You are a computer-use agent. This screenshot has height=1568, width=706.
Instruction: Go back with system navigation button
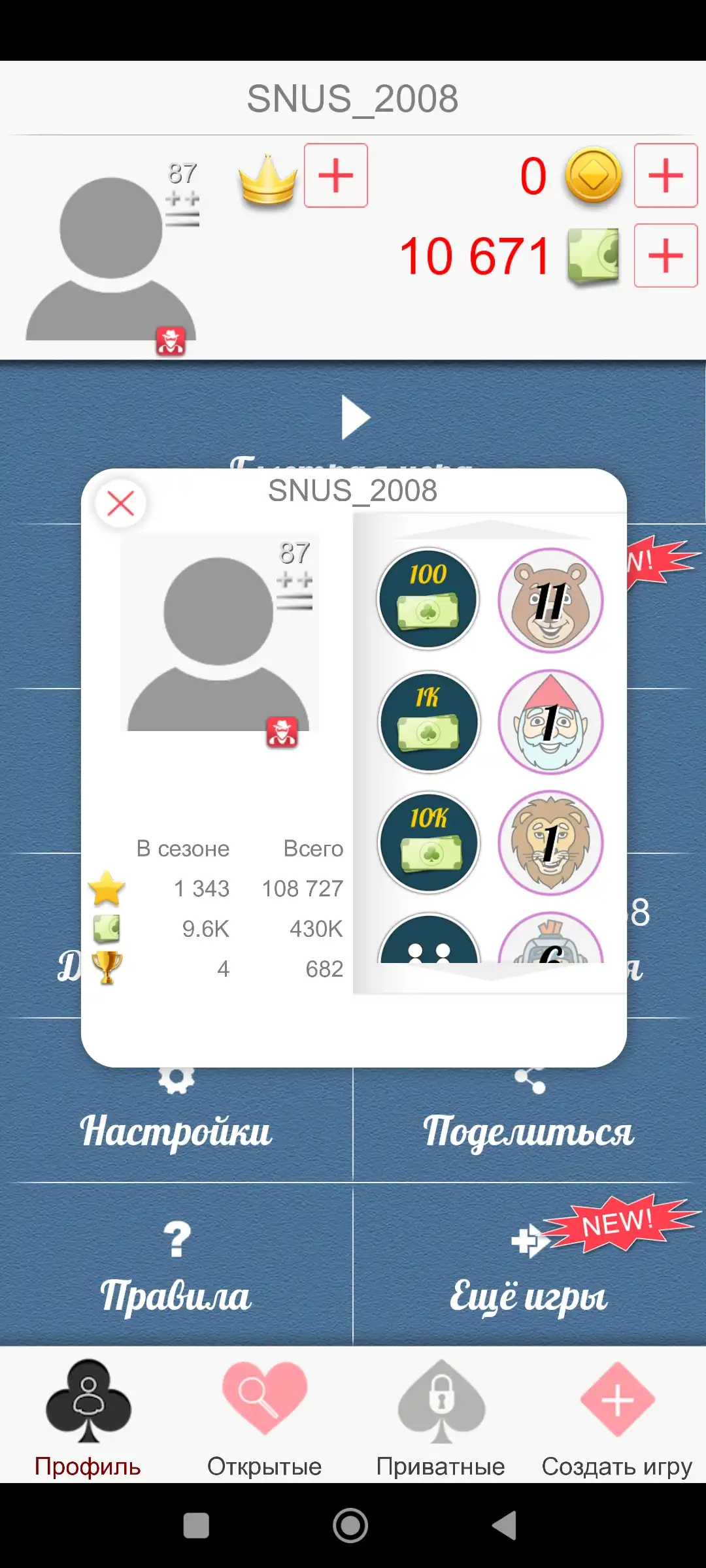tap(505, 1526)
